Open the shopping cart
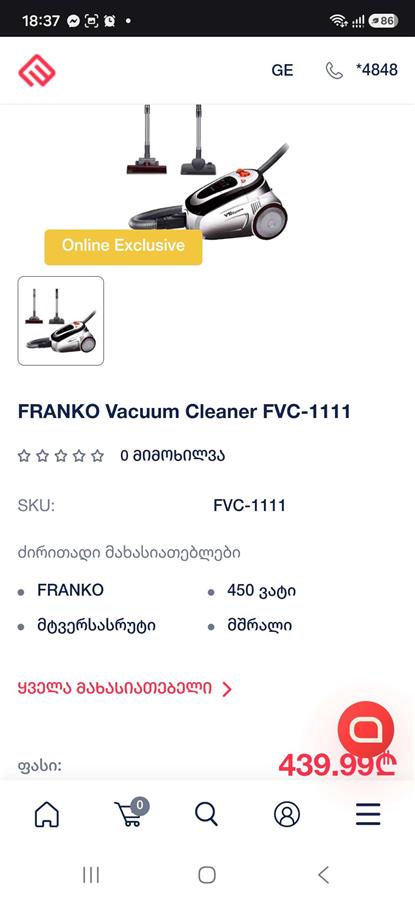The image size is (415, 900). click(131, 812)
